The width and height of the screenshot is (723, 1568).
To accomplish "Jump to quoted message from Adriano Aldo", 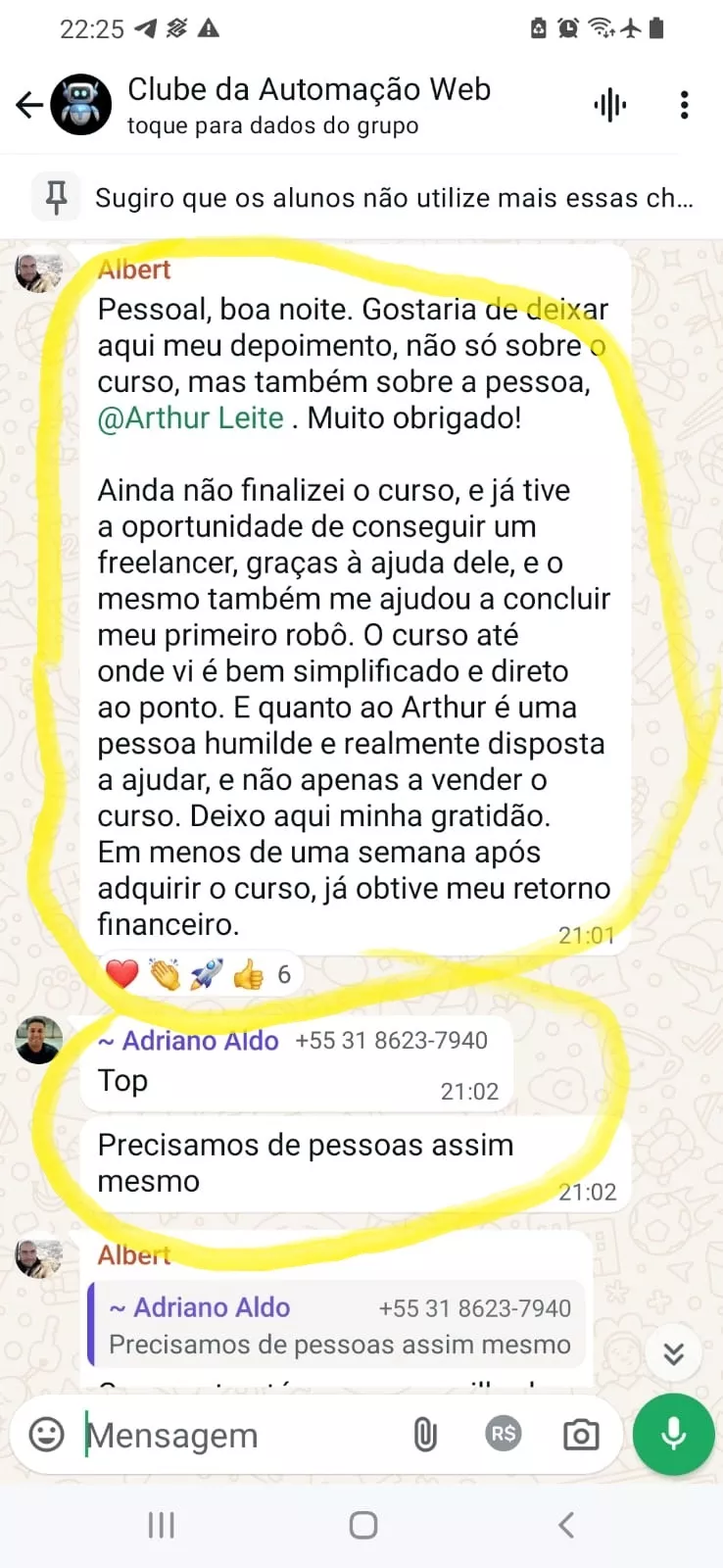I will [338, 1325].
